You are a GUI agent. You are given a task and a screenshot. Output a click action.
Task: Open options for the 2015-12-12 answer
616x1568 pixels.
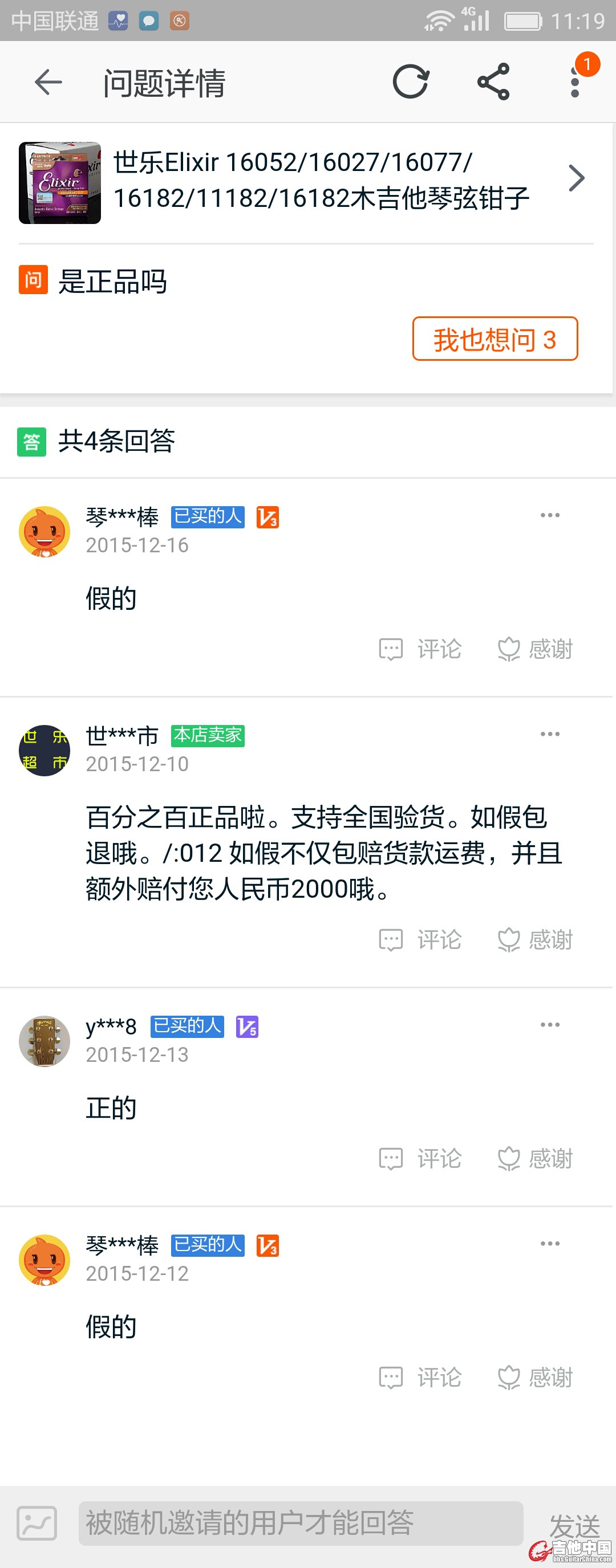(x=550, y=1244)
